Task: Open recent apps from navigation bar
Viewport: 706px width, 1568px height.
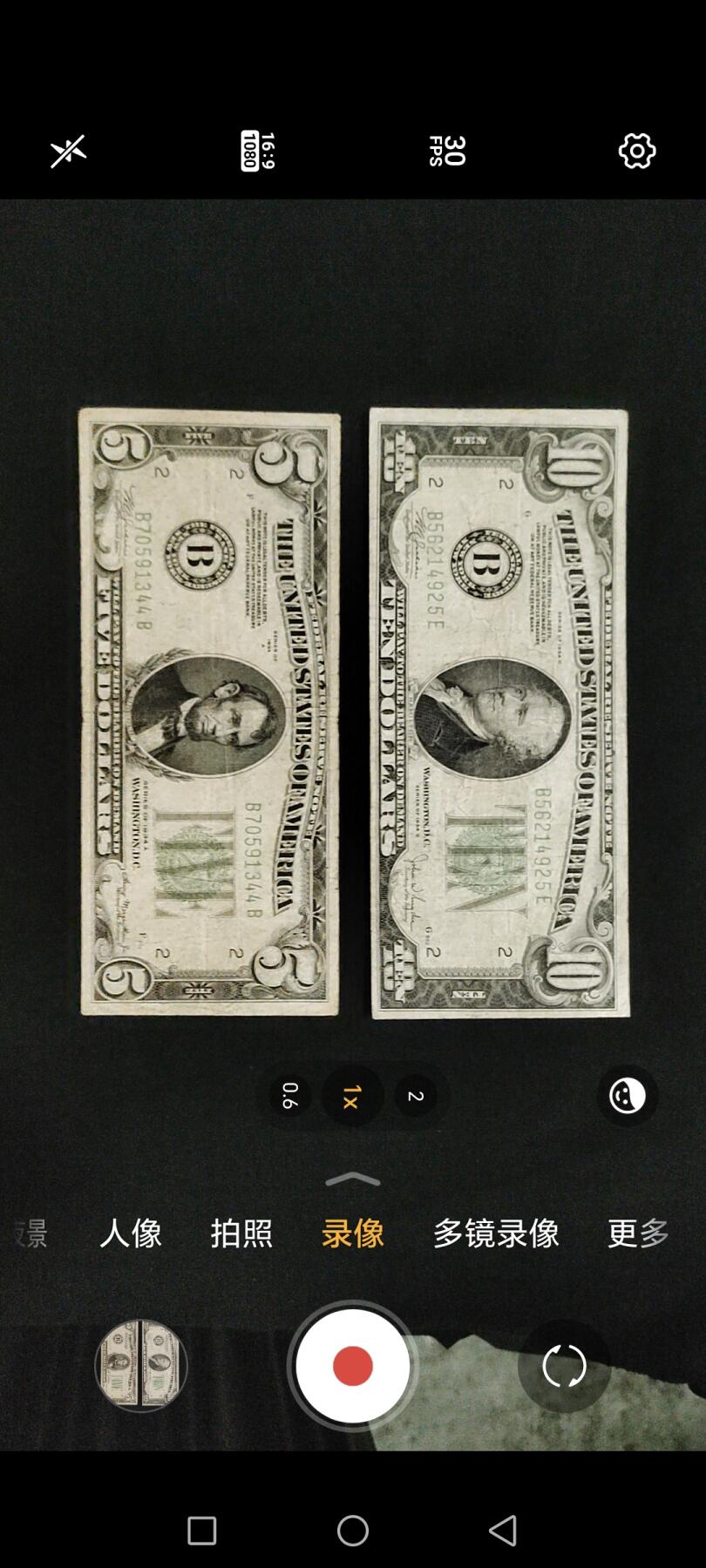Action: [x=202, y=1531]
